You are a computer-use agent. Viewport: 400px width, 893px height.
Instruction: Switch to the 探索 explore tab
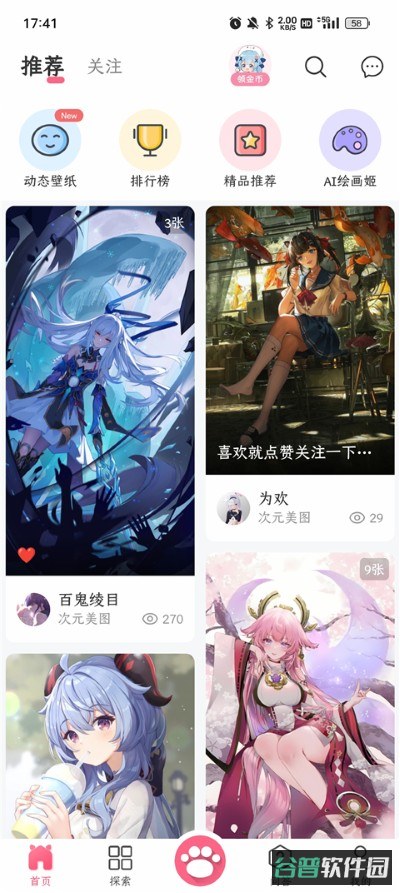tap(120, 865)
